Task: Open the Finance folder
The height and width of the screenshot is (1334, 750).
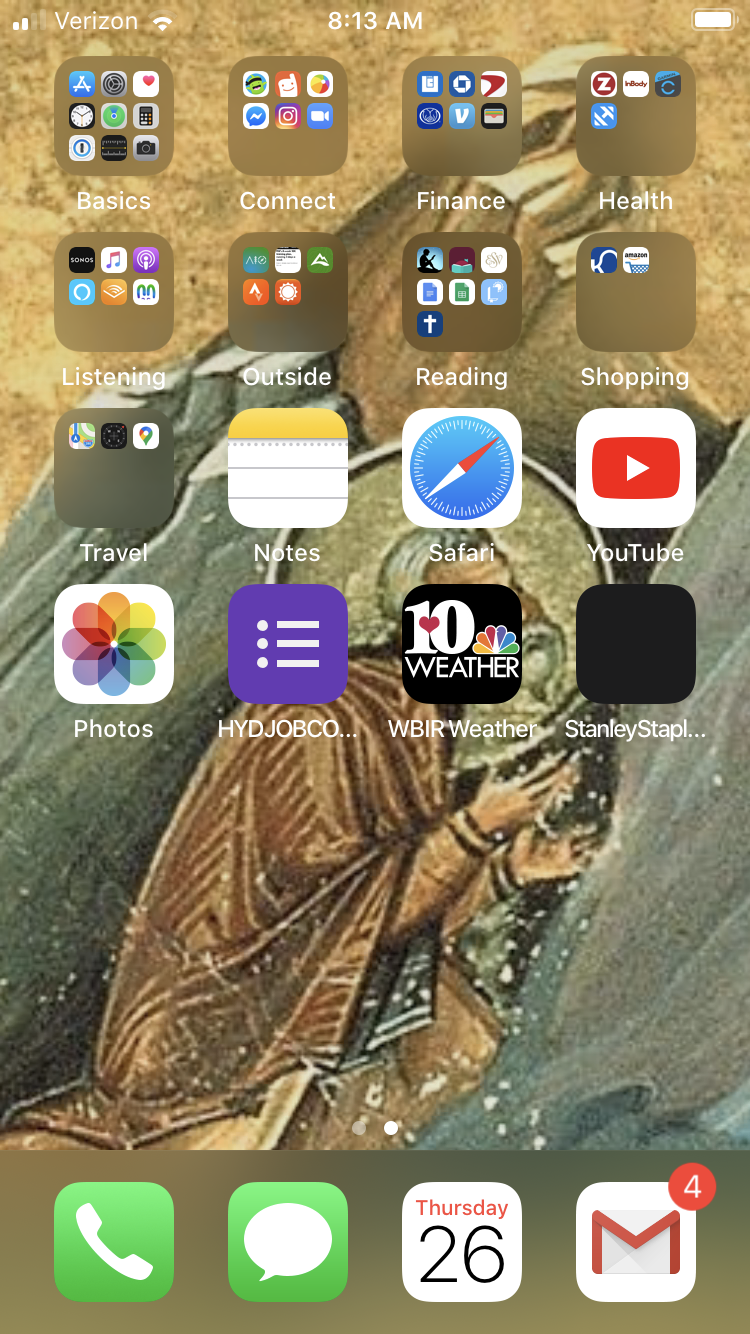Action: click(x=462, y=116)
